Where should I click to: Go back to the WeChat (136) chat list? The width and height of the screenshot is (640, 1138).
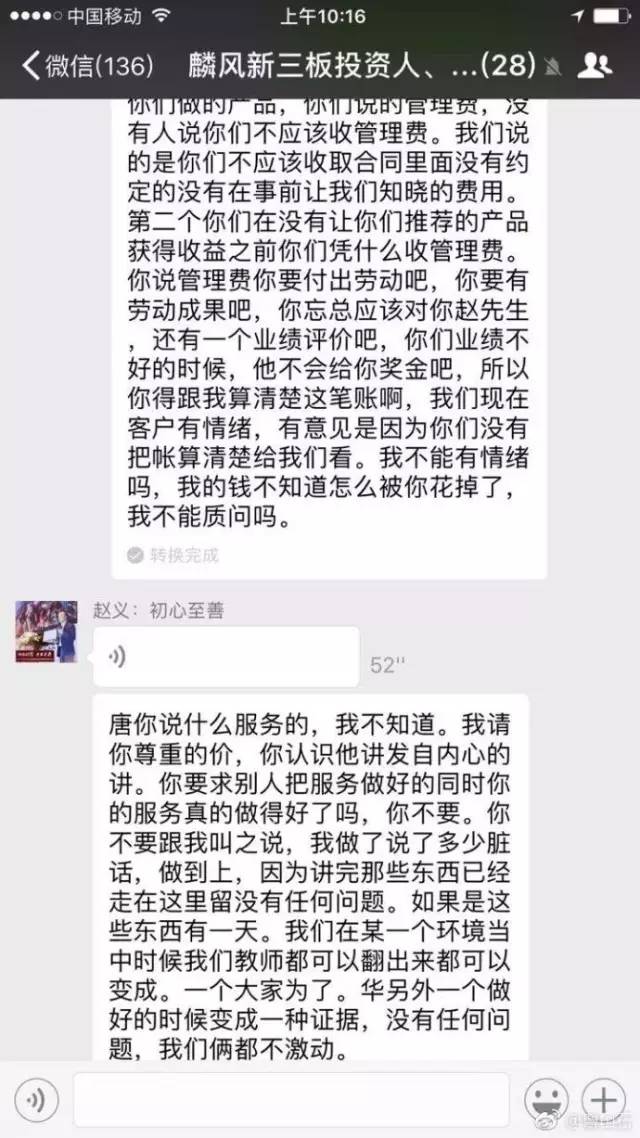point(88,67)
